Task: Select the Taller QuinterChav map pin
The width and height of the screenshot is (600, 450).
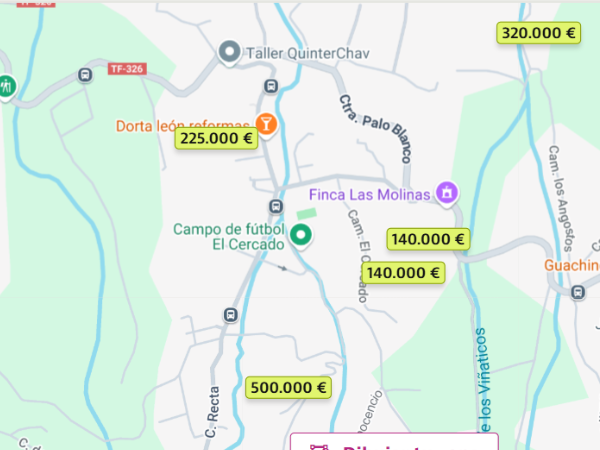Action: pos(231,52)
